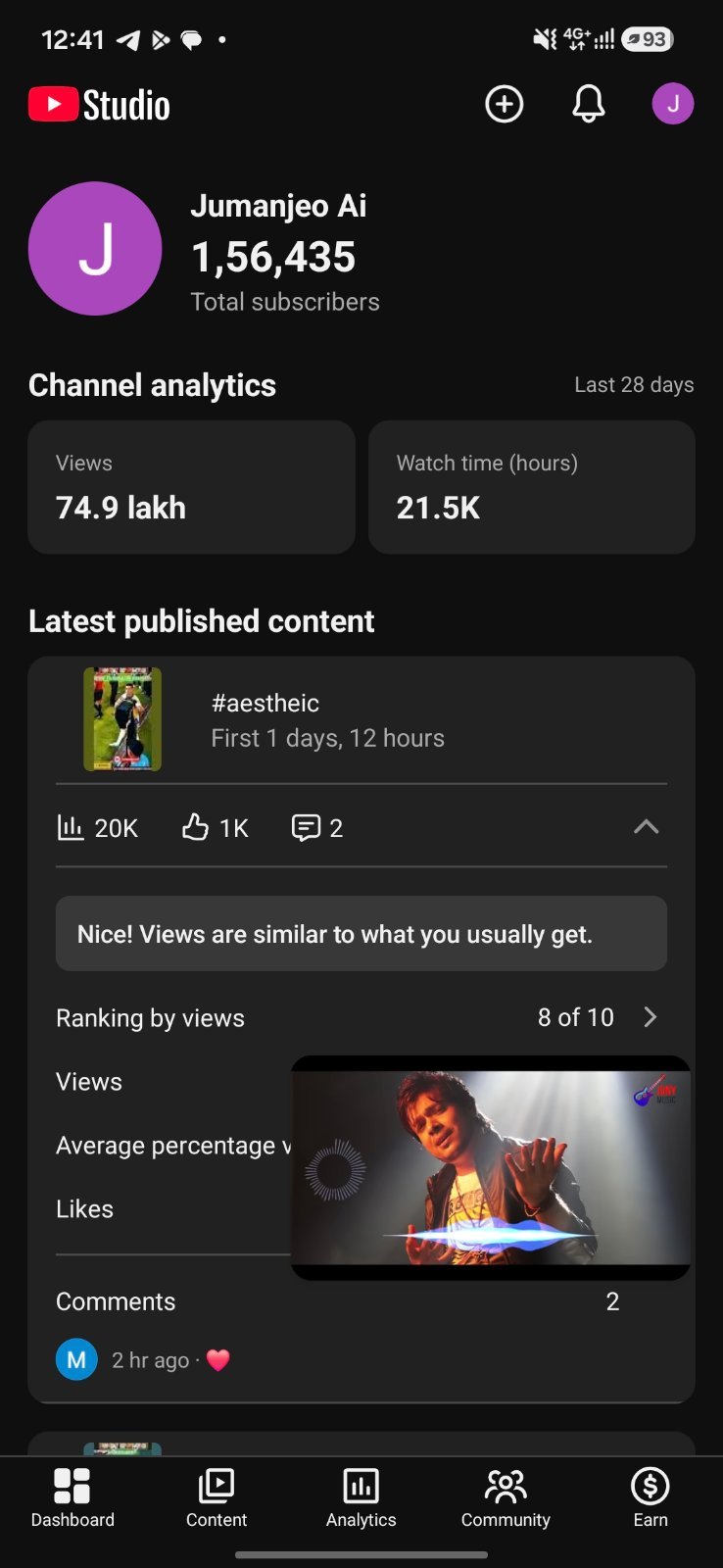Tap the create plus icon
Image resolution: width=723 pixels, height=1568 pixels.
(505, 104)
